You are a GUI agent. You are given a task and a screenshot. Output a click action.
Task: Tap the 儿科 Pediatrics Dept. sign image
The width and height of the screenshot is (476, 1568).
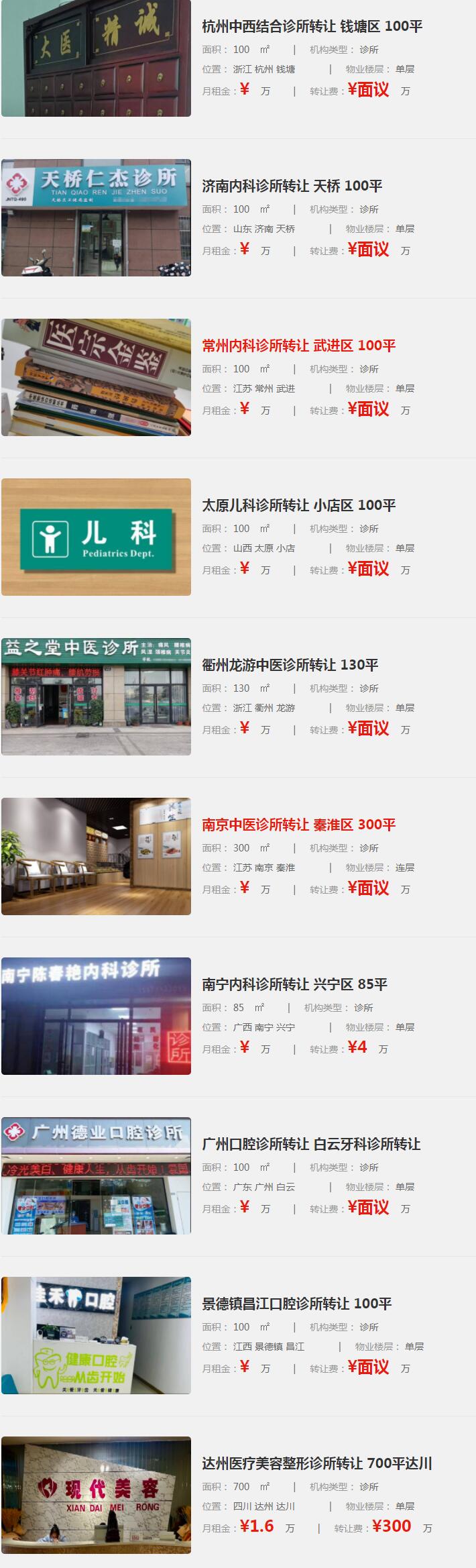(96, 537)
